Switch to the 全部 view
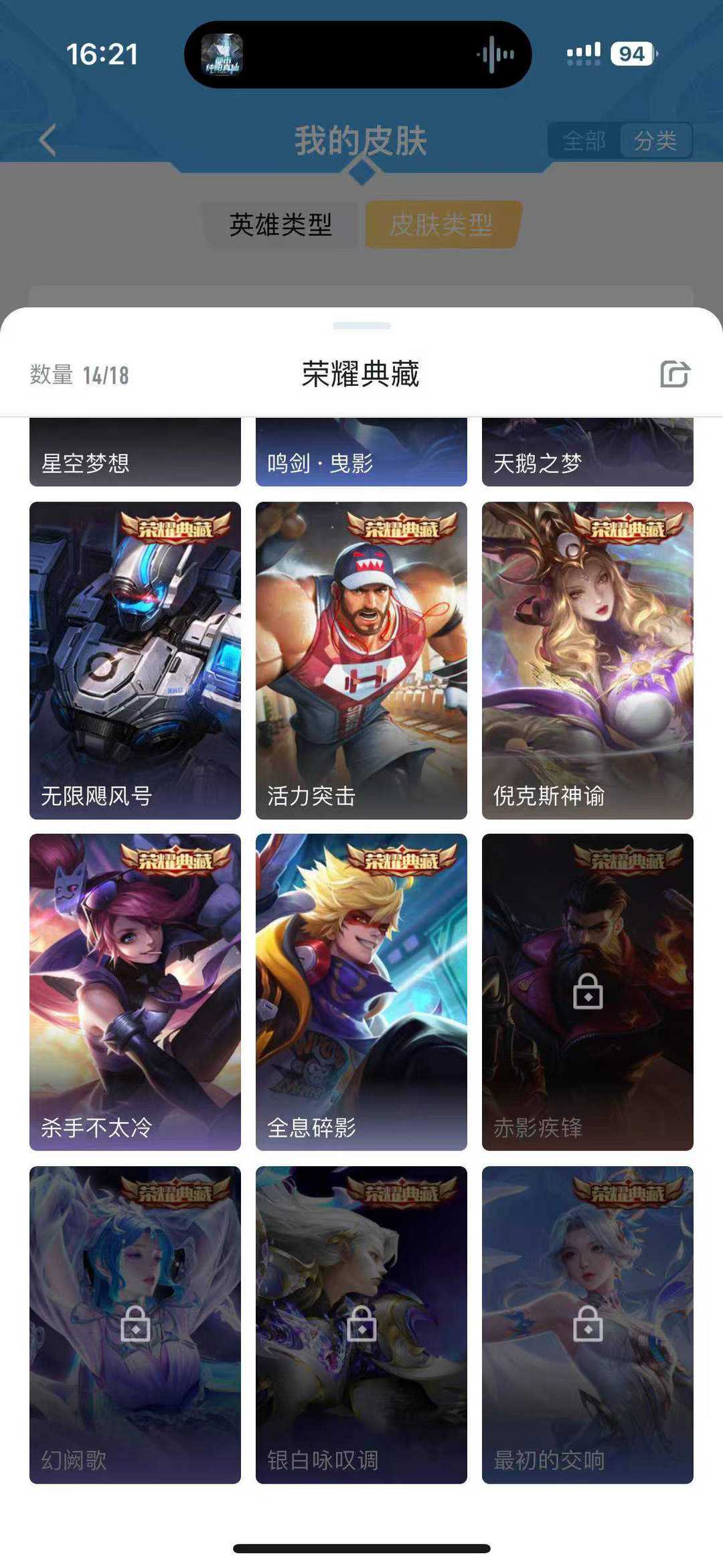 coord(584,141)
